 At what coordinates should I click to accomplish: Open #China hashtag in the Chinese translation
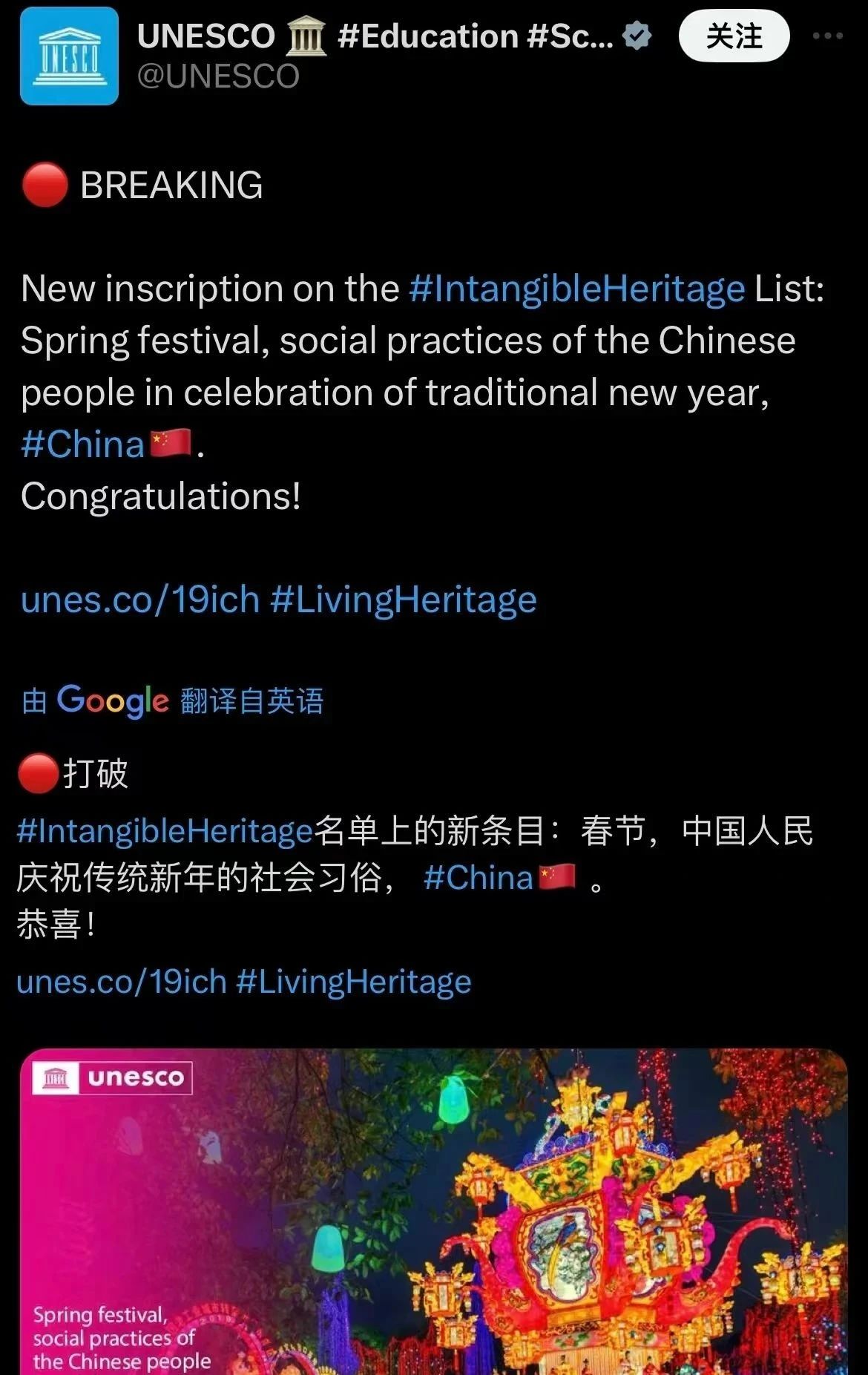pos(479,878)
